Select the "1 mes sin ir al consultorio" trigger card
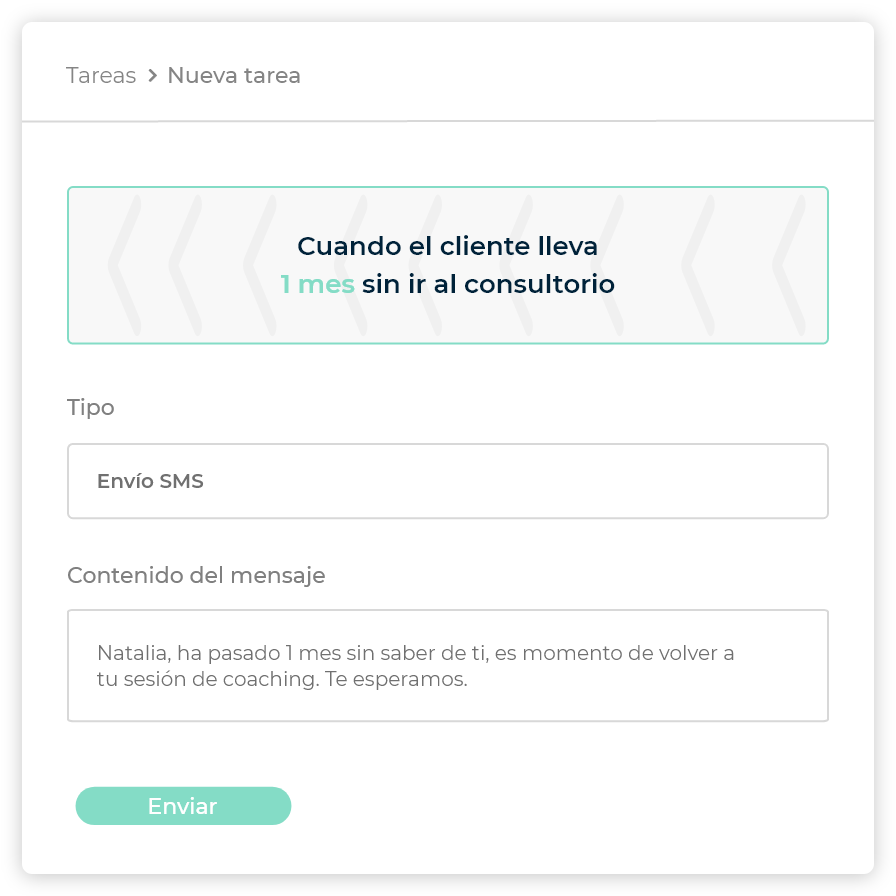This screenshot has width=896, height=896. click(447, 265)
